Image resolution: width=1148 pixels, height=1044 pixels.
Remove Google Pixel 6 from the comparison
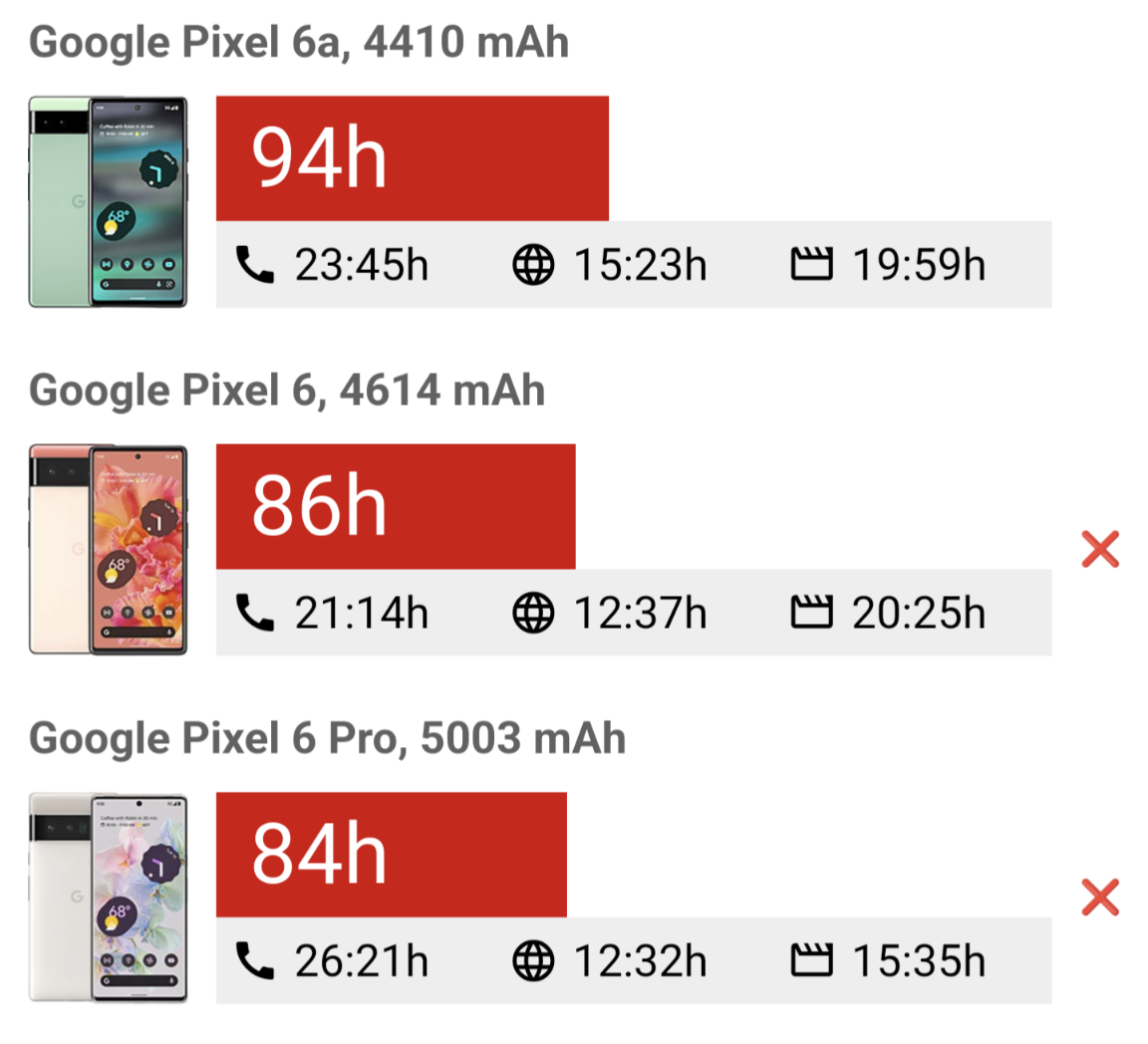point(1100,549)
